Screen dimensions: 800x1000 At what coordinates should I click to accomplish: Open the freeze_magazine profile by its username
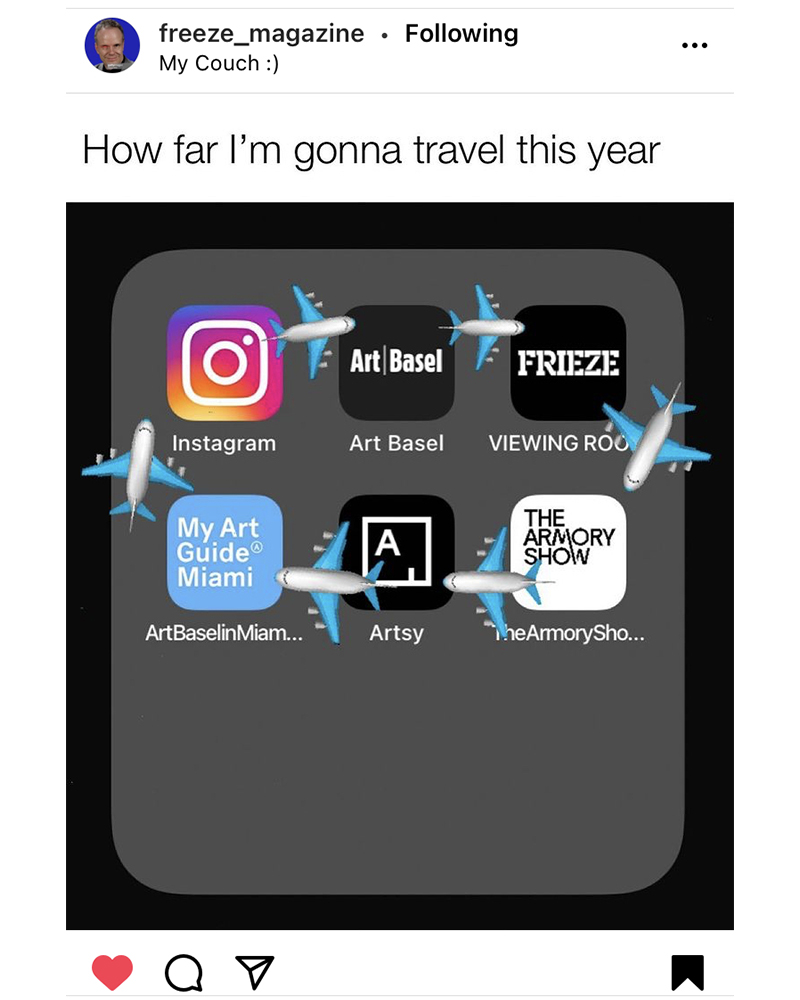261,34
